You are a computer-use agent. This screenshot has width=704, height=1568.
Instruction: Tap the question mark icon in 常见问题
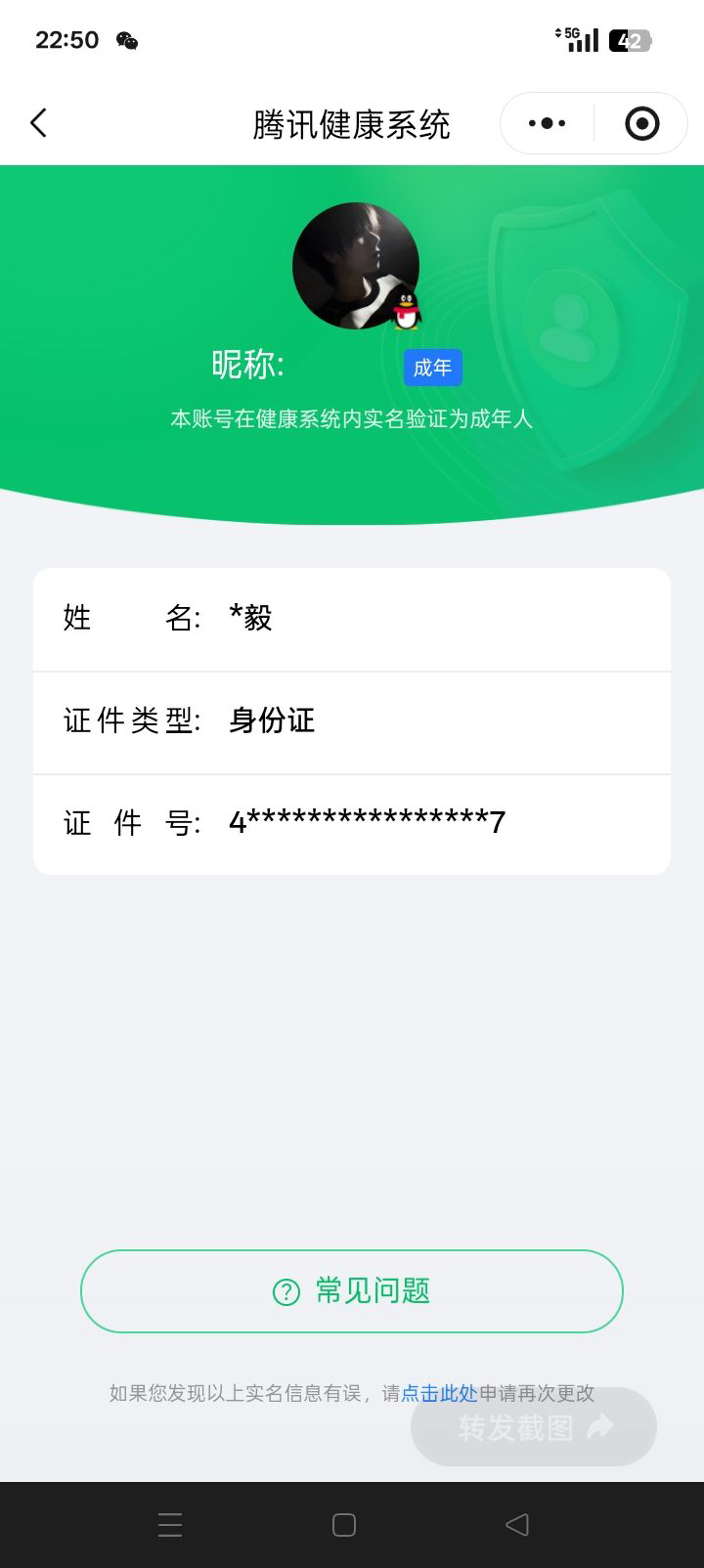click(285, 1291)
